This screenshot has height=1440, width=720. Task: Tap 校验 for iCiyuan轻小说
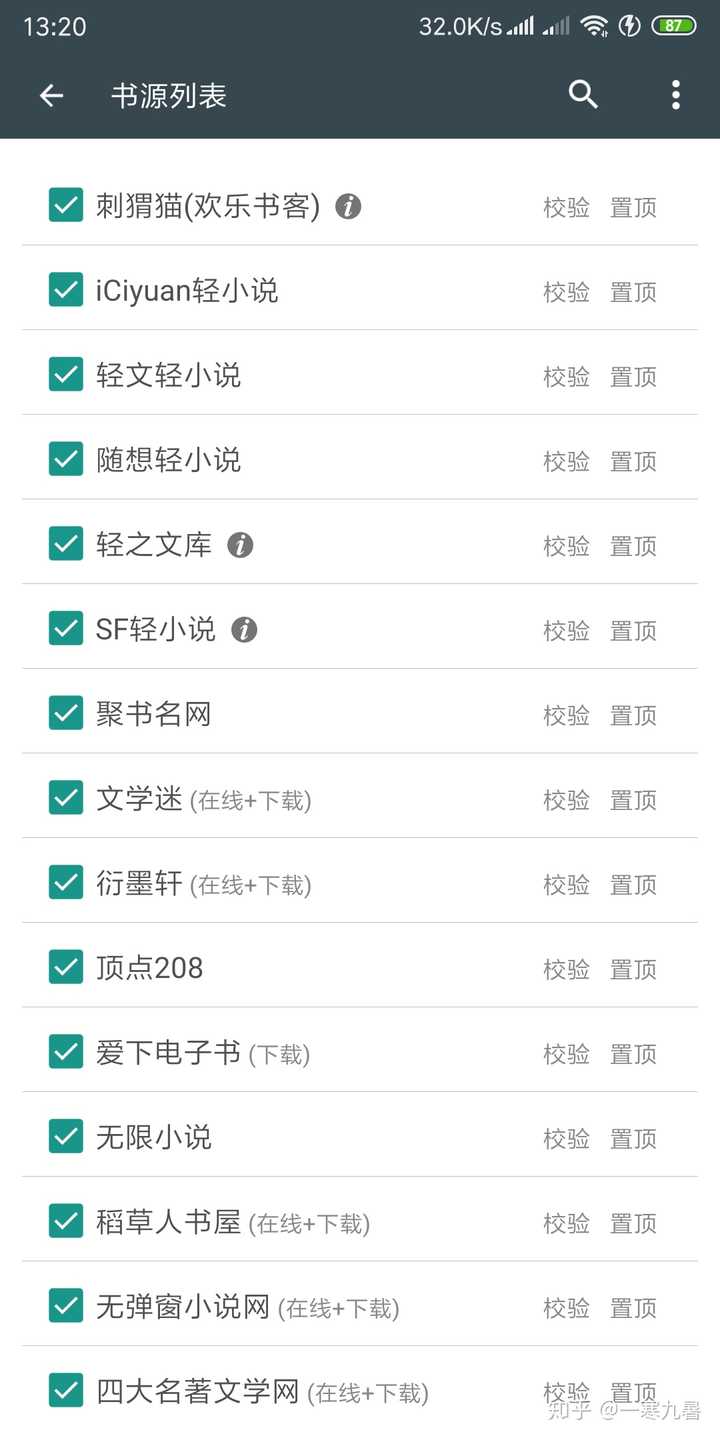tap(566, 292)
